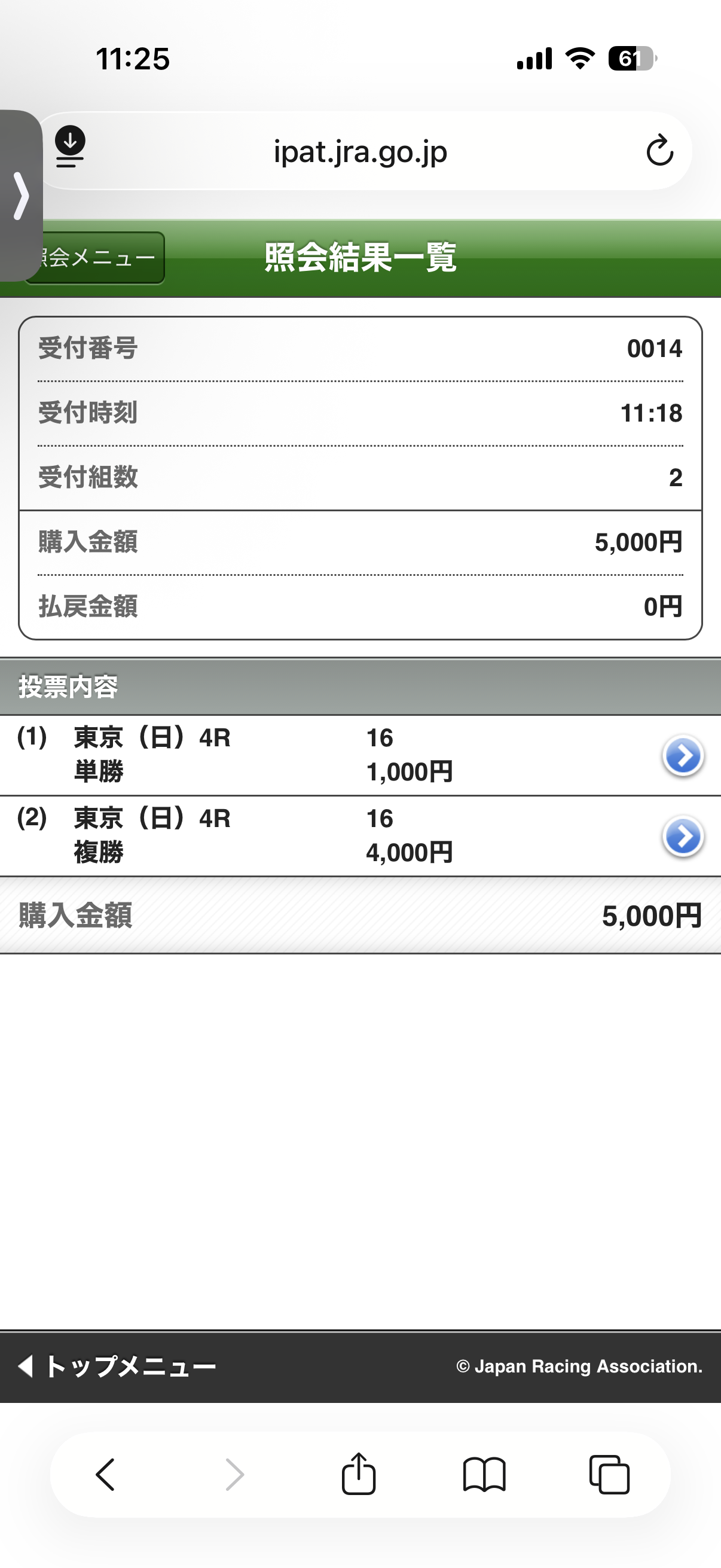Screen dimensions: 721x1568
Task: Reload the ipat.jra.go.jp page
Action: click(659, 151)
